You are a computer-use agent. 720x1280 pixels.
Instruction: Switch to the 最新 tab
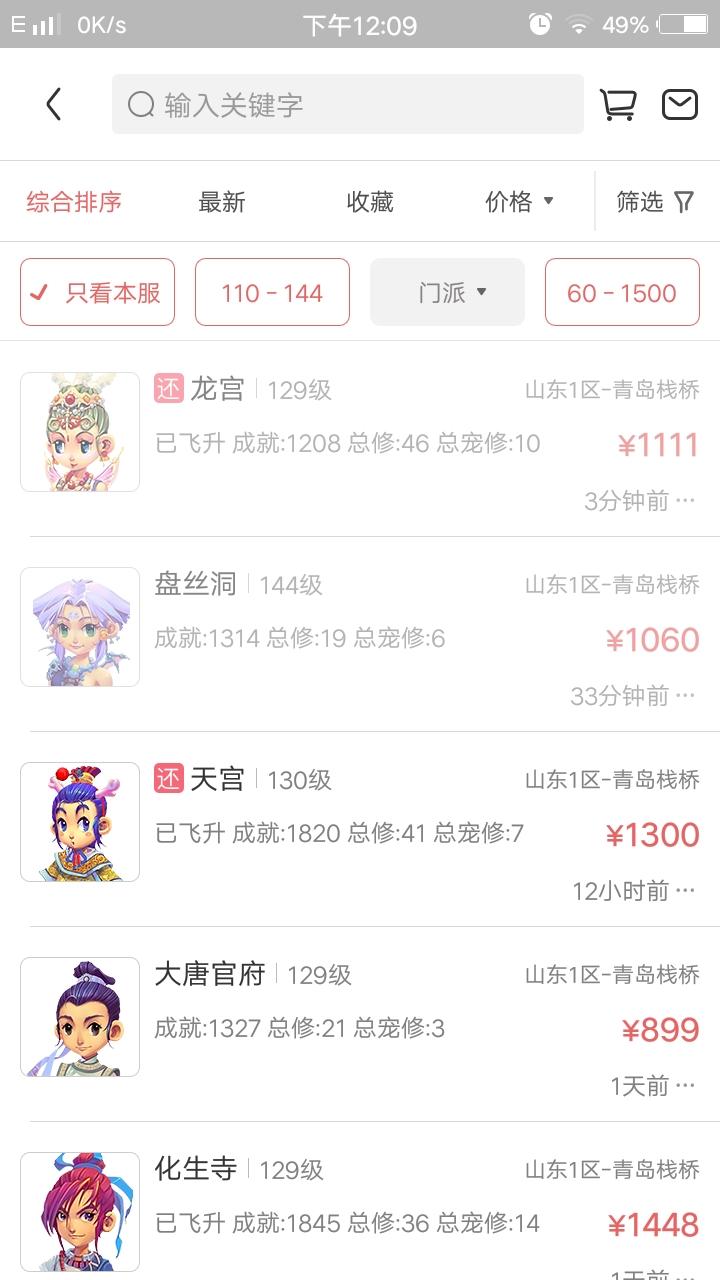(222, 202)
